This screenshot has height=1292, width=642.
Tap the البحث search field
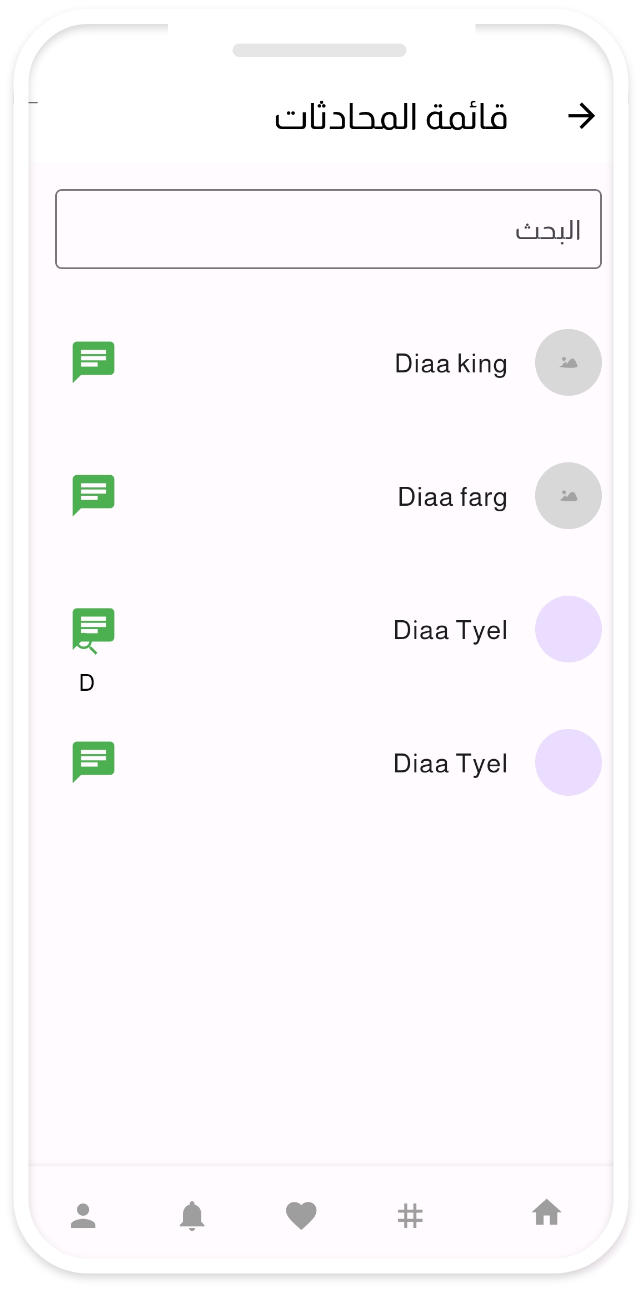(328, 229)
